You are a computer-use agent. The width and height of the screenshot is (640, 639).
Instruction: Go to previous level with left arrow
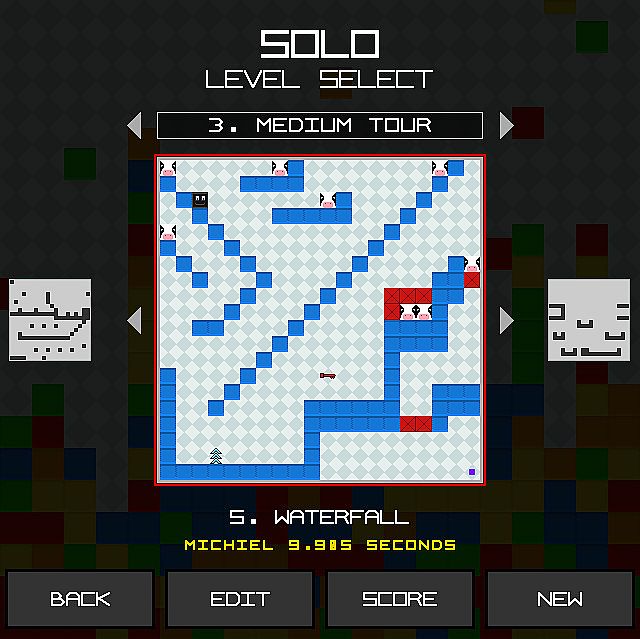[x=135, y=320]
